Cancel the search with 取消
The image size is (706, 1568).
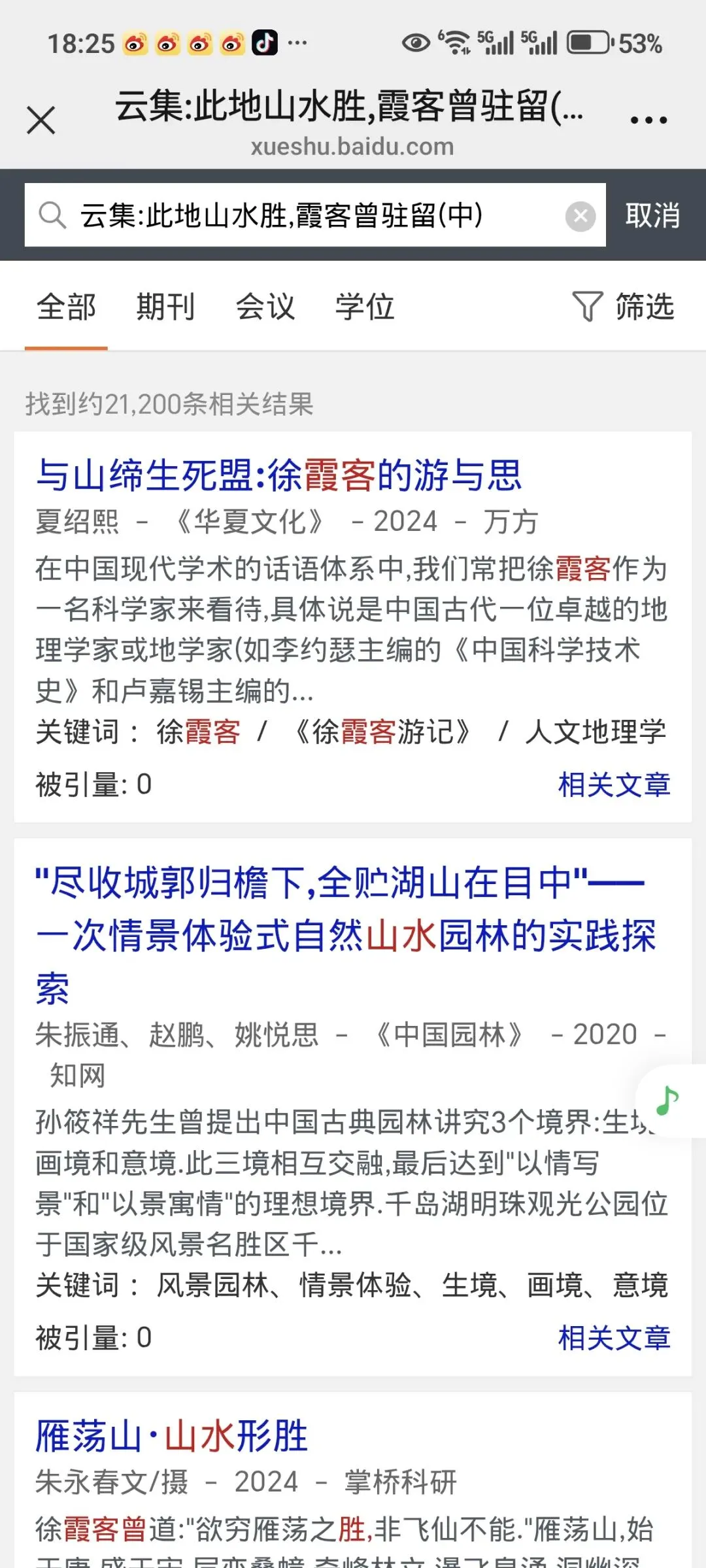coord(652,215)
